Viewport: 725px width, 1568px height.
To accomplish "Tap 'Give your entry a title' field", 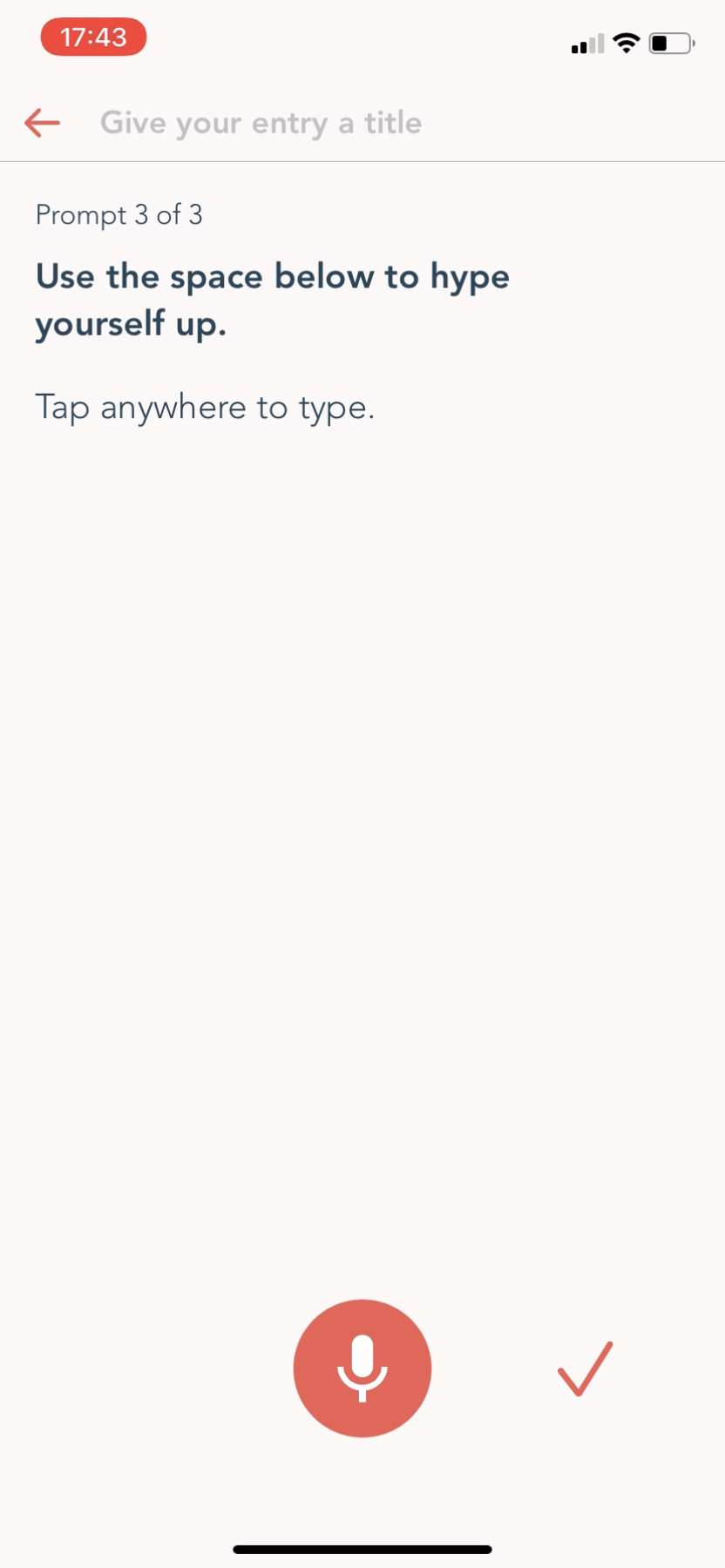I will (261, 123).
